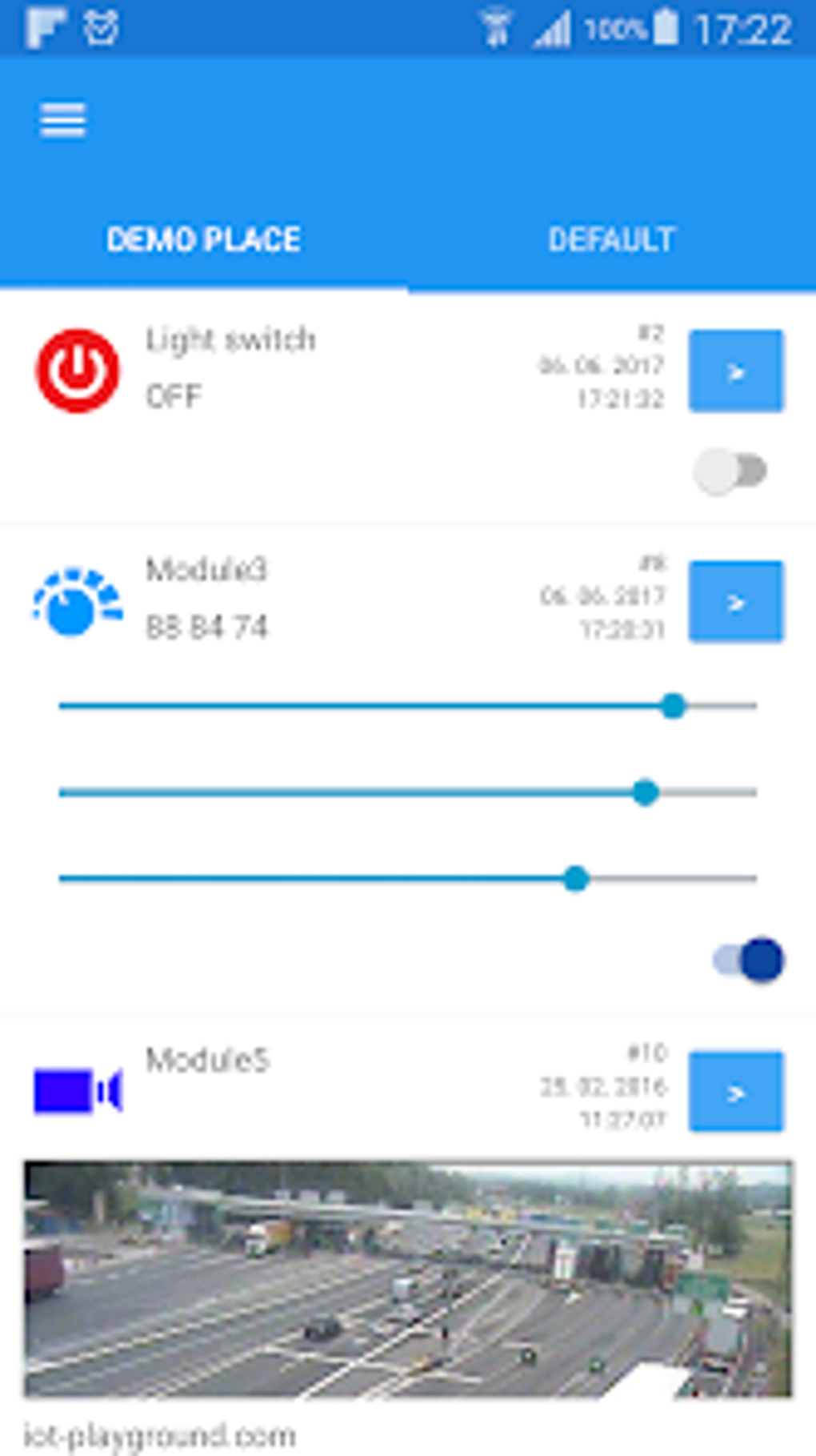Open Light switch details arrow button
The height and width of the screenshot is (1456, 816).
736,371
